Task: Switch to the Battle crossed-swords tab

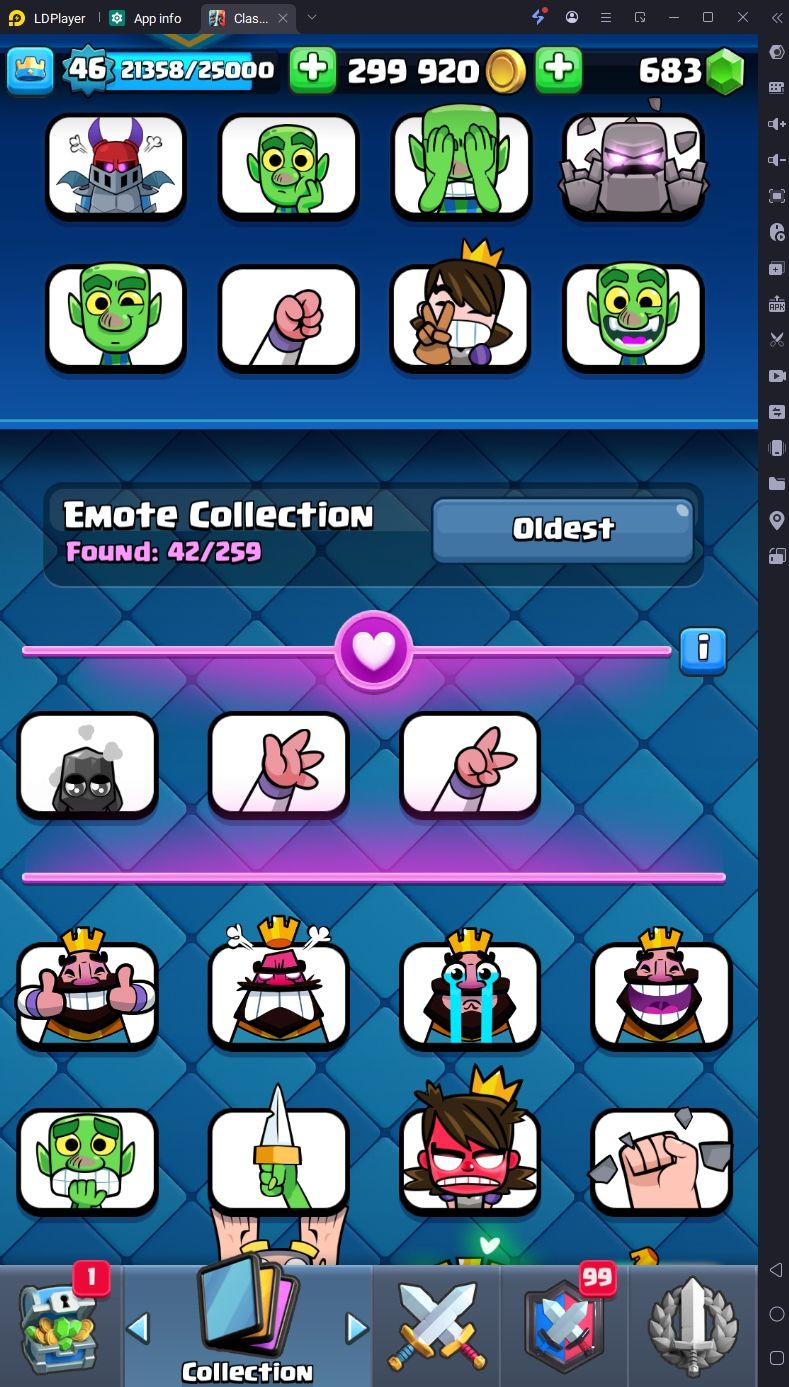Action: [437, 1325]
